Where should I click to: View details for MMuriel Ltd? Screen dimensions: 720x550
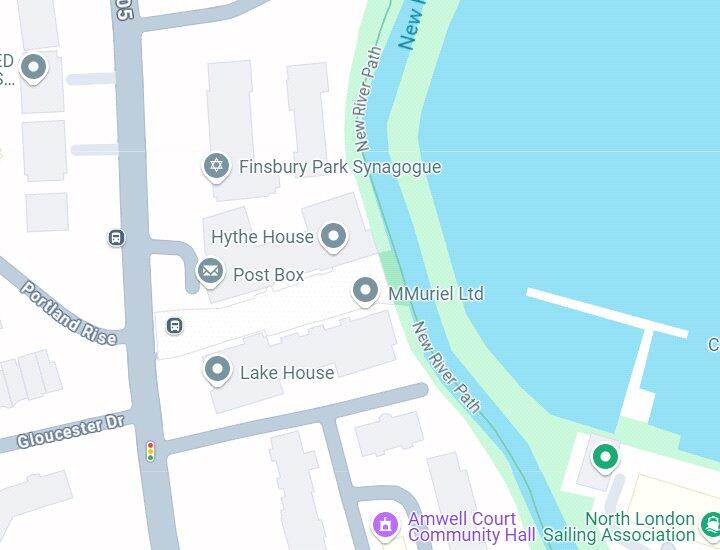(x=366, y=292)
